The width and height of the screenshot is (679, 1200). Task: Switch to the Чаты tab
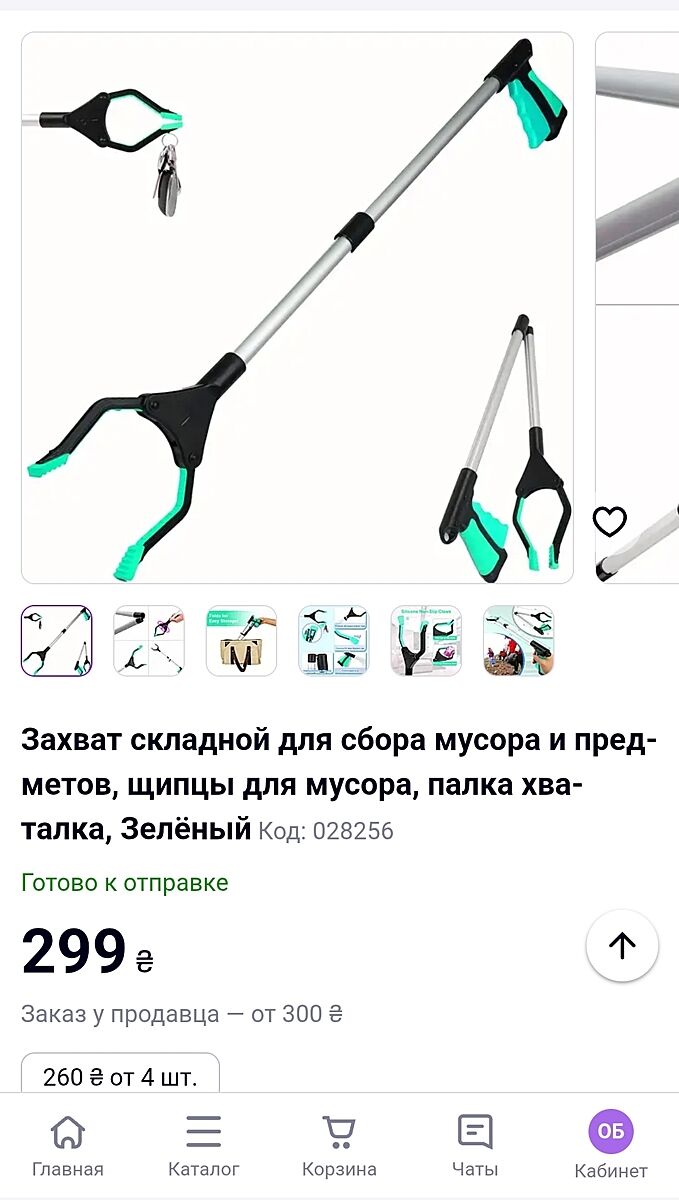point(475,1147)
